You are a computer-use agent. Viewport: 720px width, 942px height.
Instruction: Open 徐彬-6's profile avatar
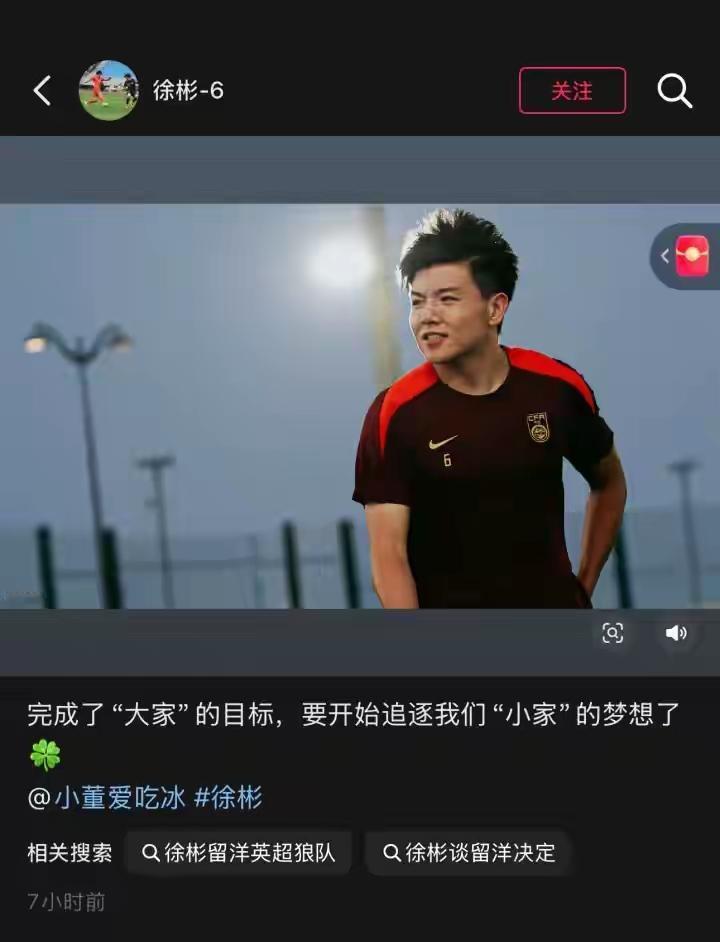coord(110,90)
